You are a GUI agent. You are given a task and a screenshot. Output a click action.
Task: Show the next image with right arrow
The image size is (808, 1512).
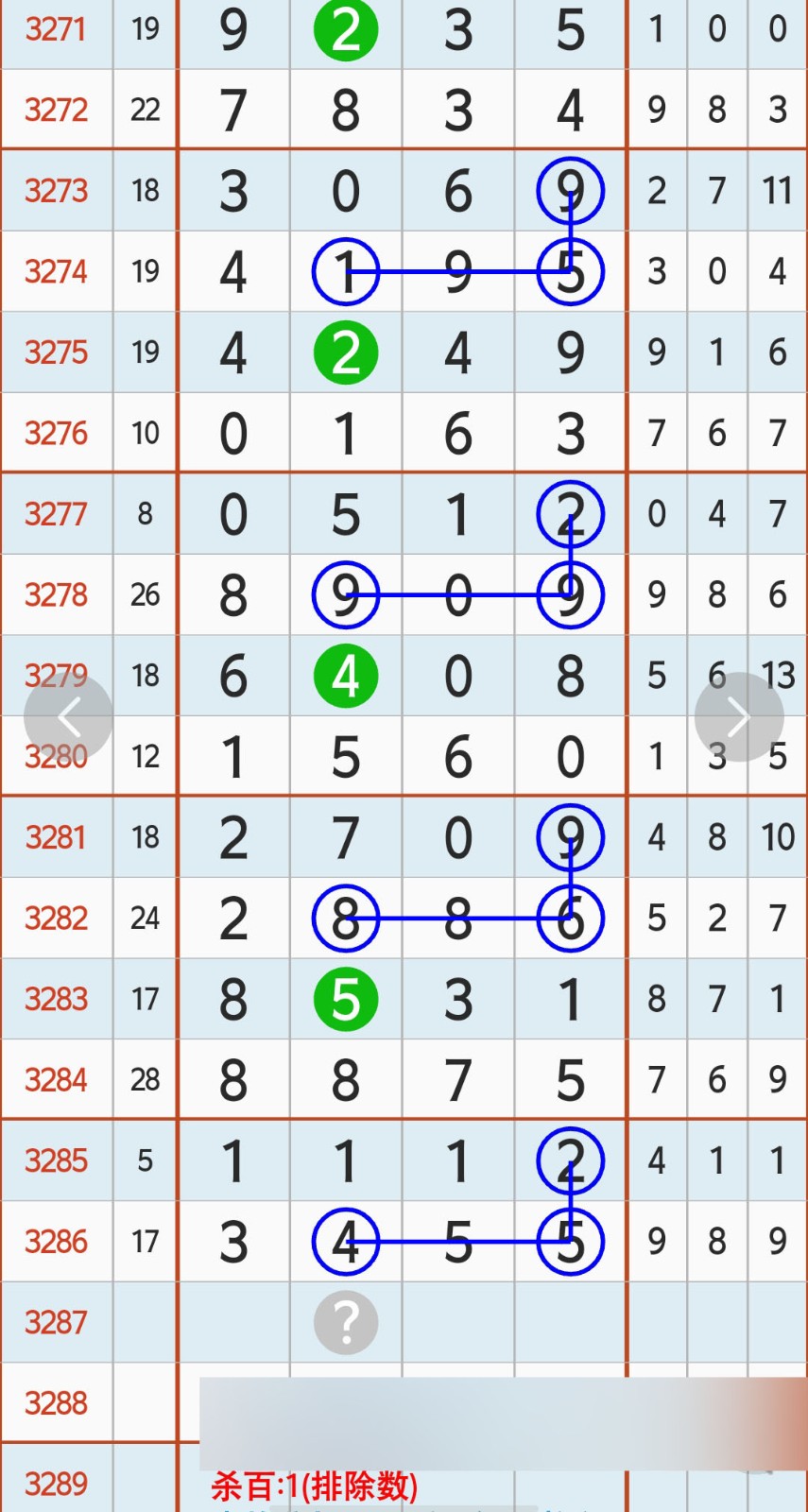coord(739,718)
